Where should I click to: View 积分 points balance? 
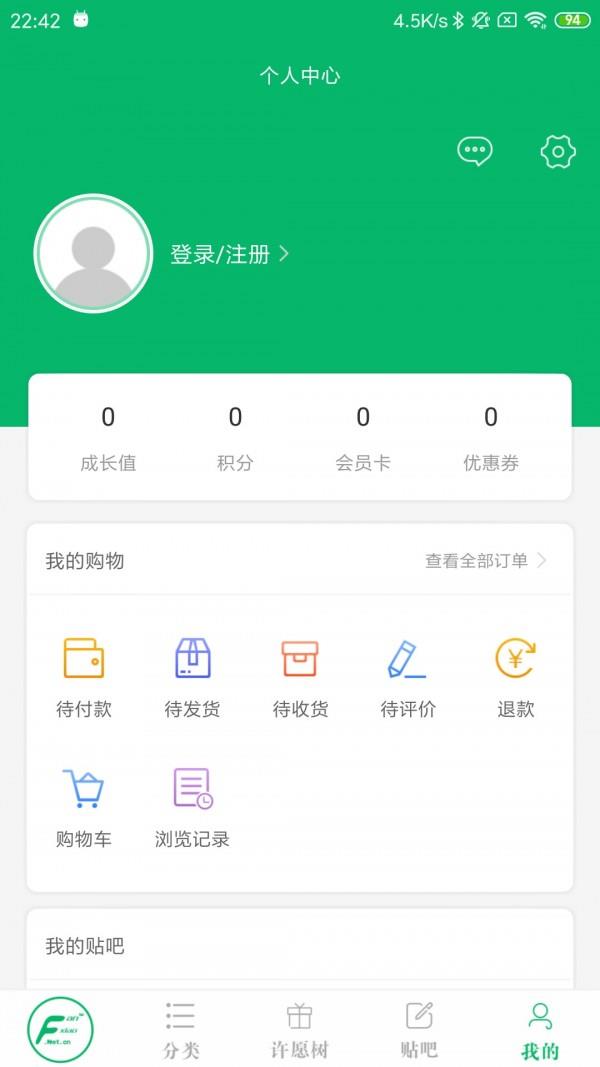(x=235, y=438)
